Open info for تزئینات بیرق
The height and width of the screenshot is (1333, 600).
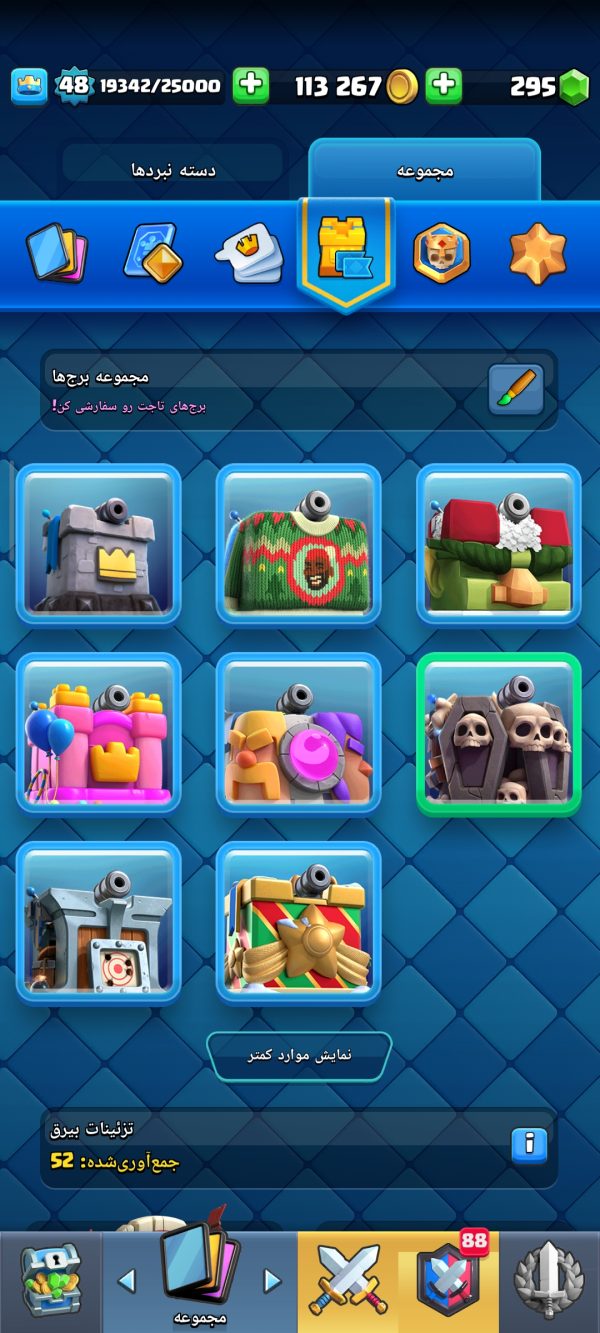(529, 1145)
